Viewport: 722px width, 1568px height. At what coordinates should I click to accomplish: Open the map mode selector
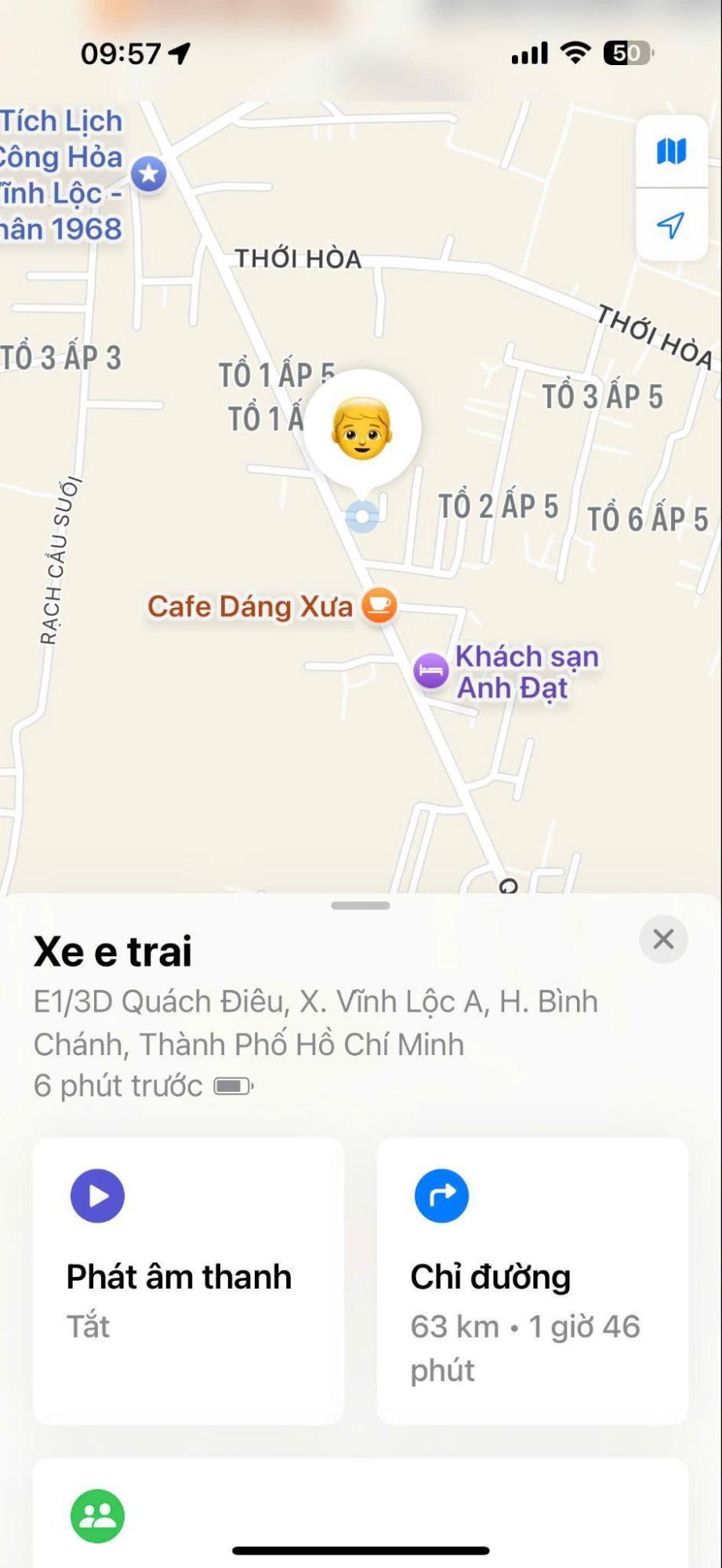click(671, 151)
